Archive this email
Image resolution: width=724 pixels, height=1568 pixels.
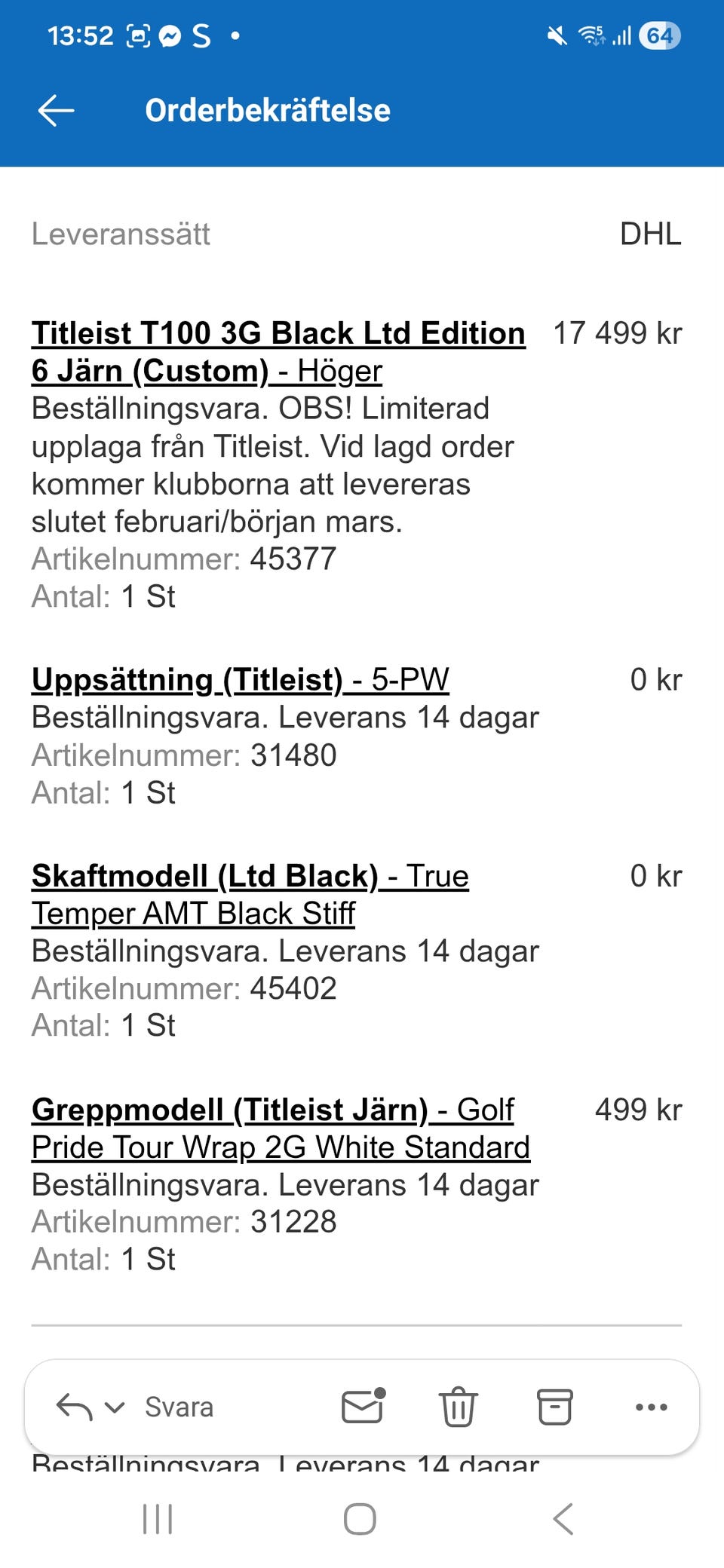click(x=554, y=1407)
